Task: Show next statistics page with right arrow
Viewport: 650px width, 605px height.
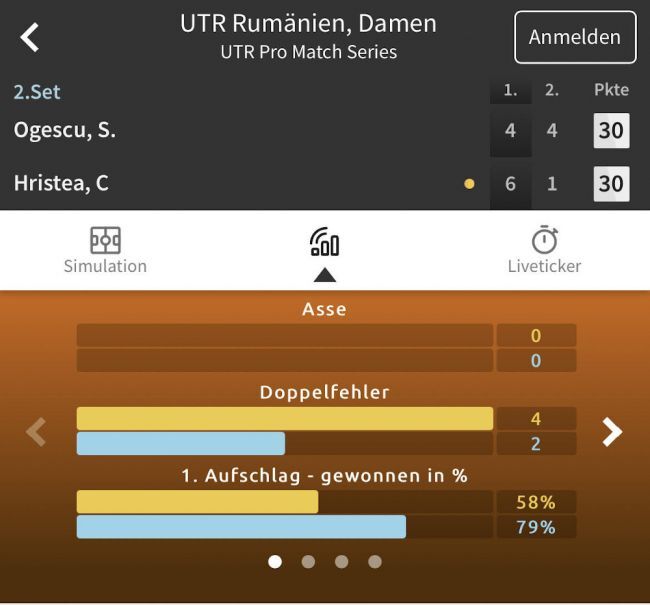Action: [612, 432]
